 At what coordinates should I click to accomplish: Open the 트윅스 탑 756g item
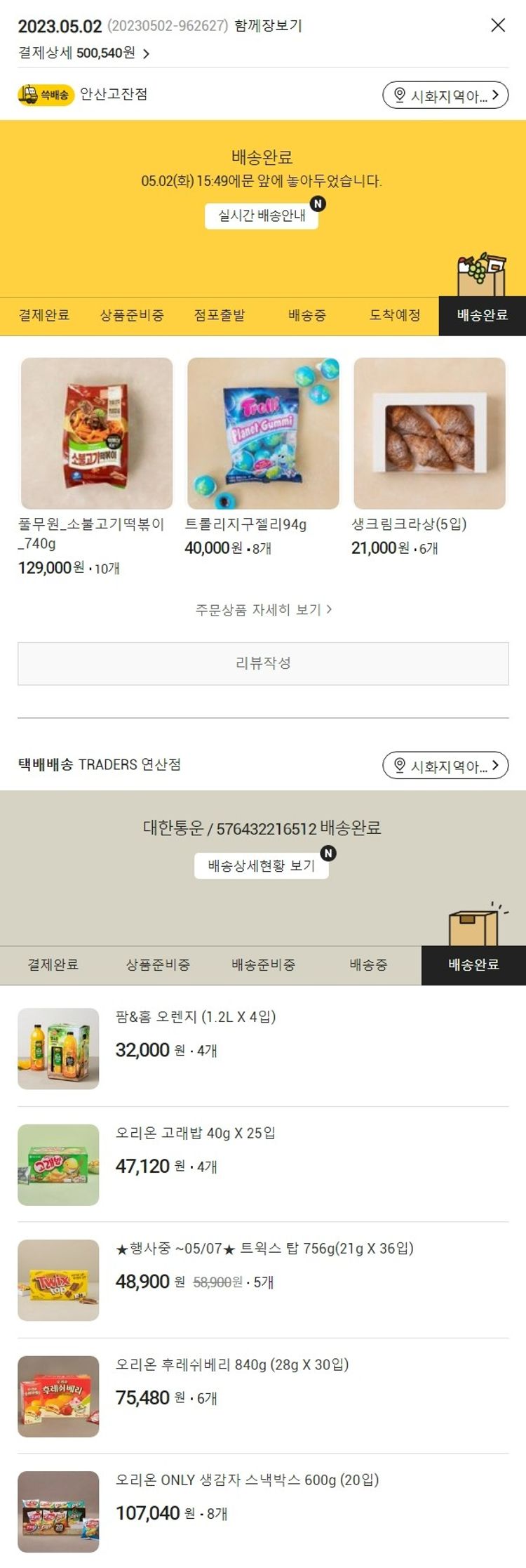click(264, 1249)
